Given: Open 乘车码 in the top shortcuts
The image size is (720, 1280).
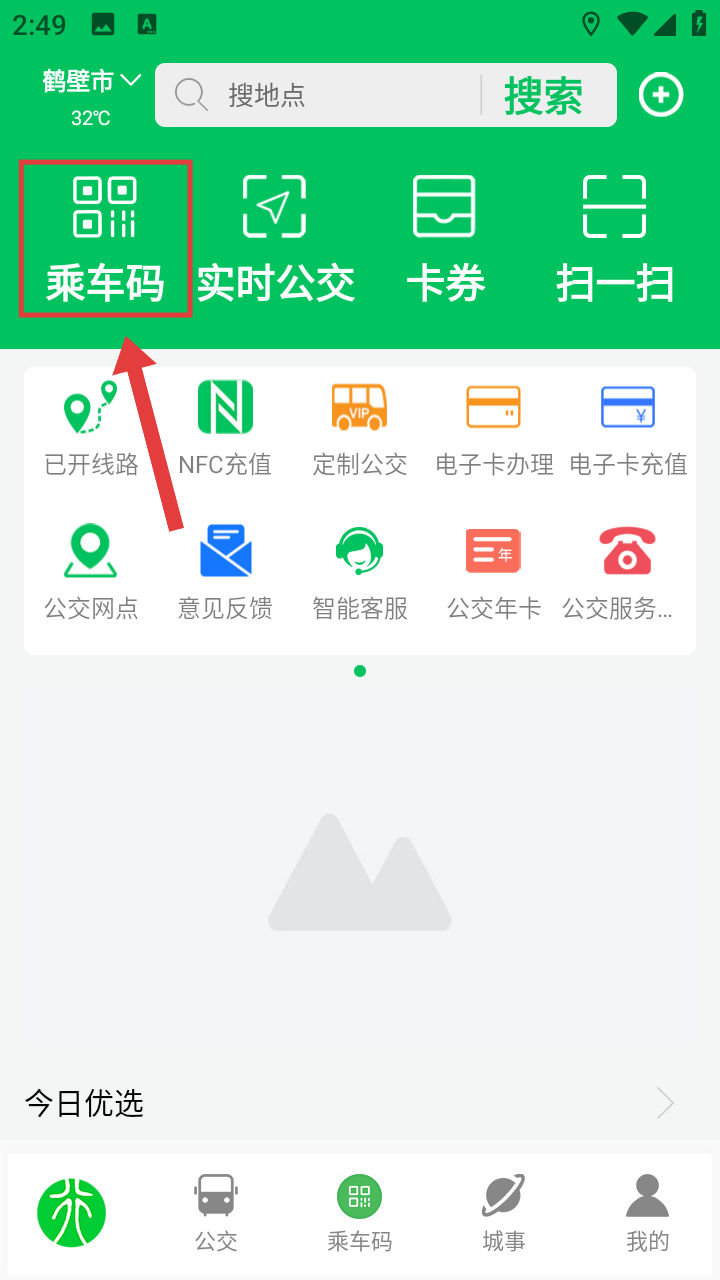Looking at the screenshot, I should 105,240.
